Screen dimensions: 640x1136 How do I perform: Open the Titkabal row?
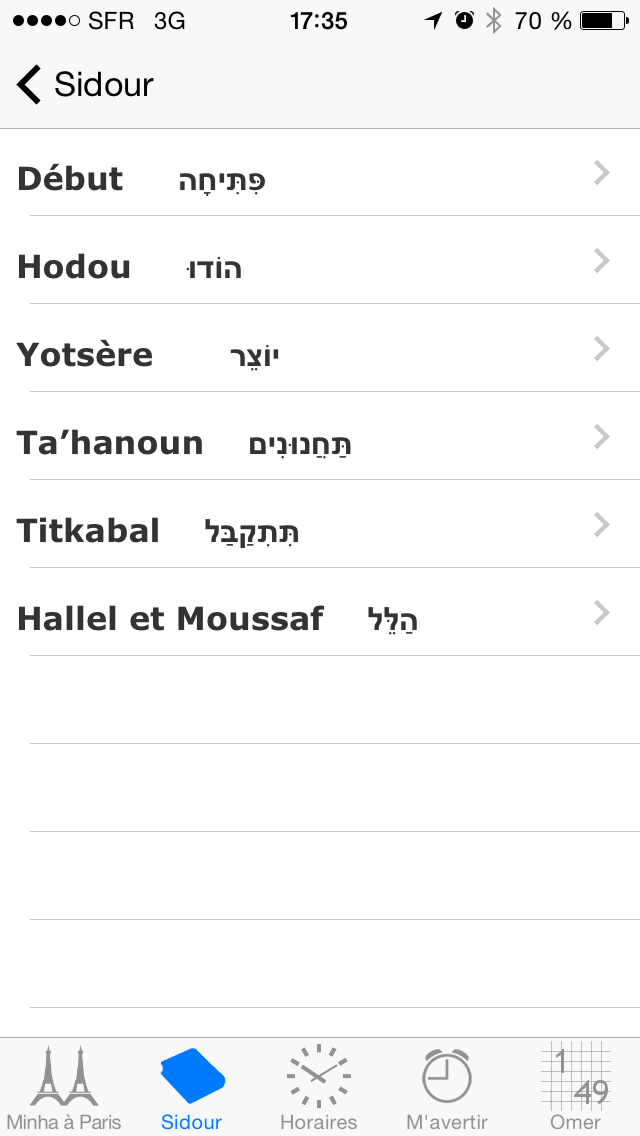coord(320,525)
